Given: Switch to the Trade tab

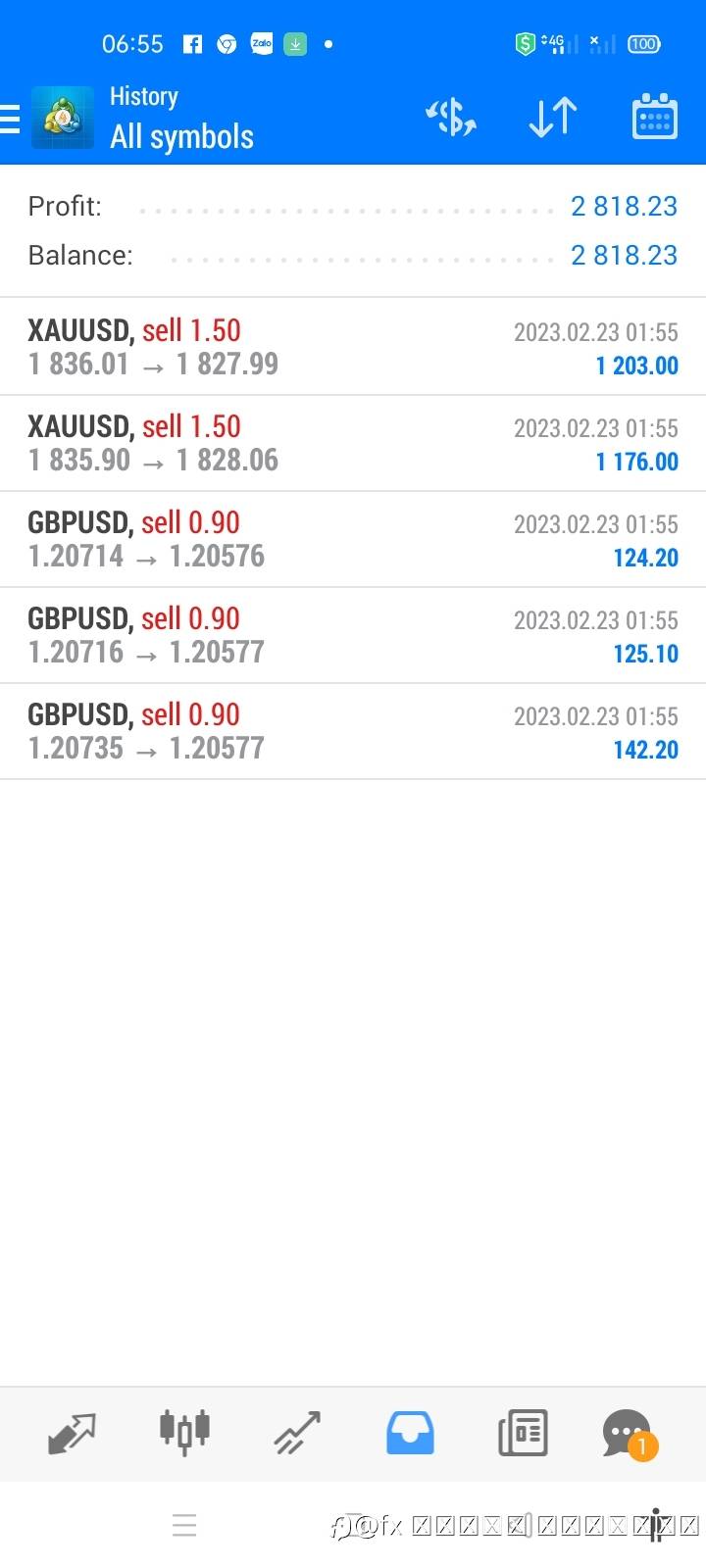Looking at the screenshot, I should pos(297,1433).
